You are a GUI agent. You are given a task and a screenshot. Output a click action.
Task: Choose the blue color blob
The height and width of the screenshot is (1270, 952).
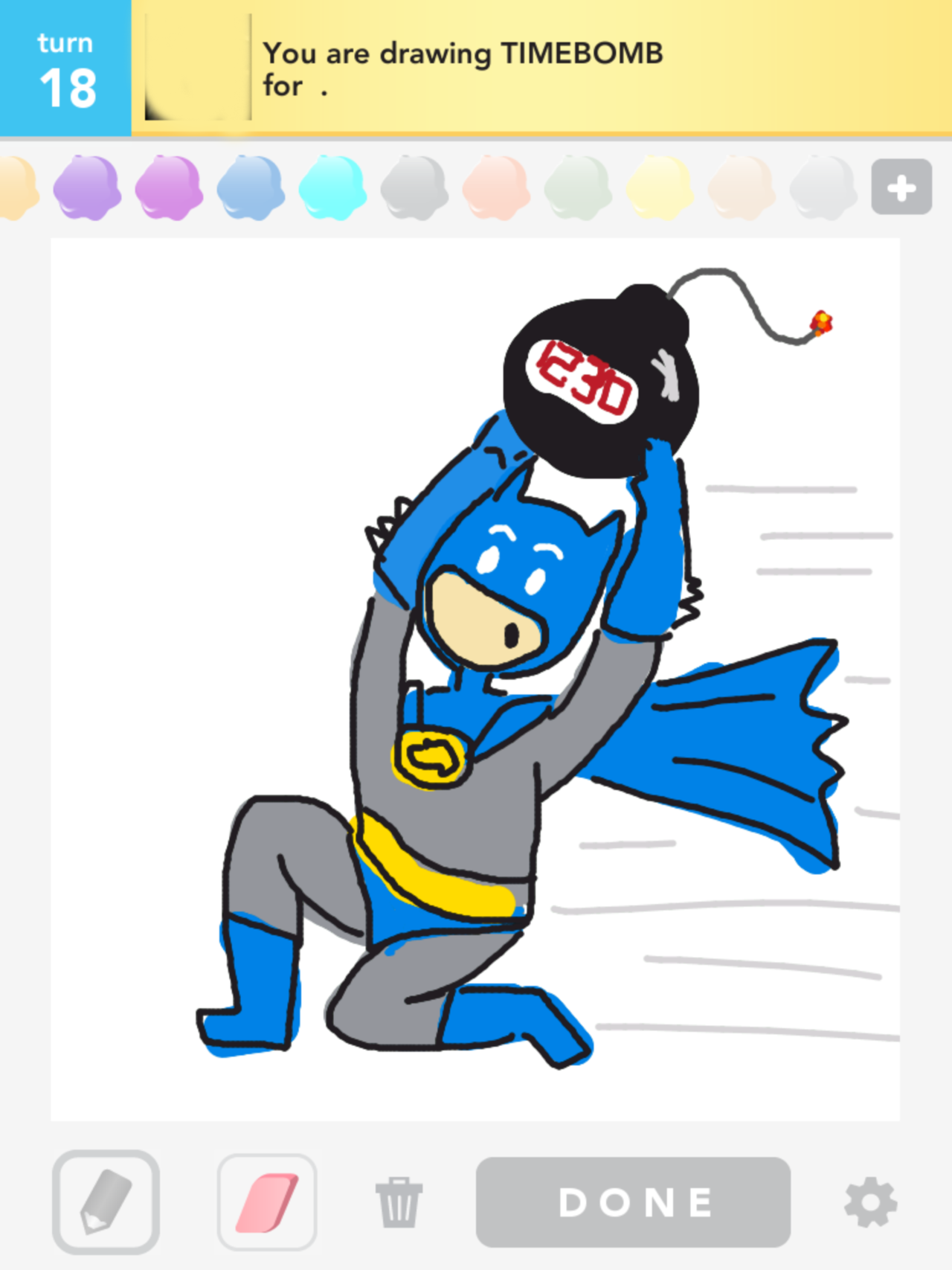[x=251, y=187]
